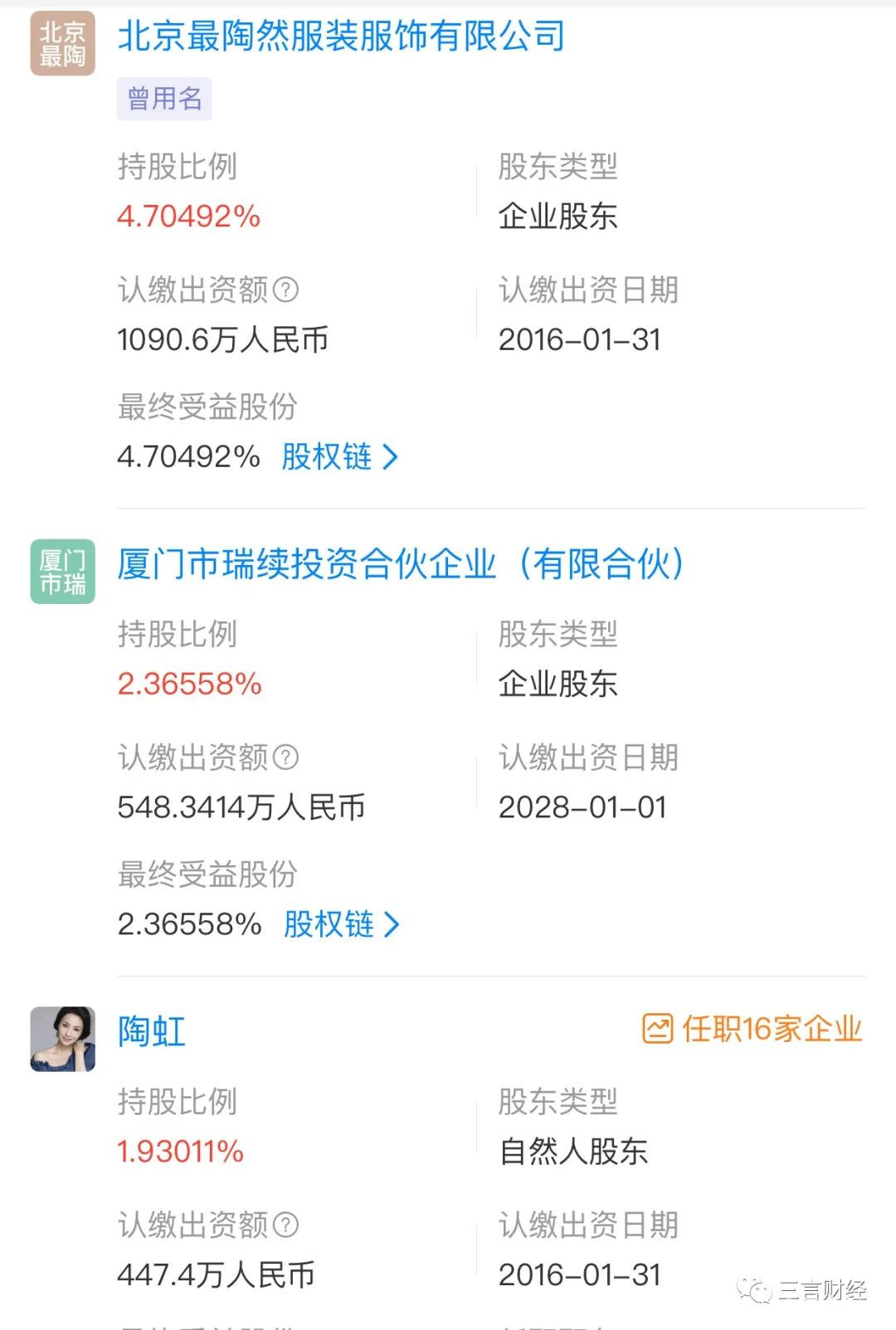Tap the 认缴出资额 help icon above 447.4万人民币
Screen dimensions: 896x1330
click(x=285, y=1225)
